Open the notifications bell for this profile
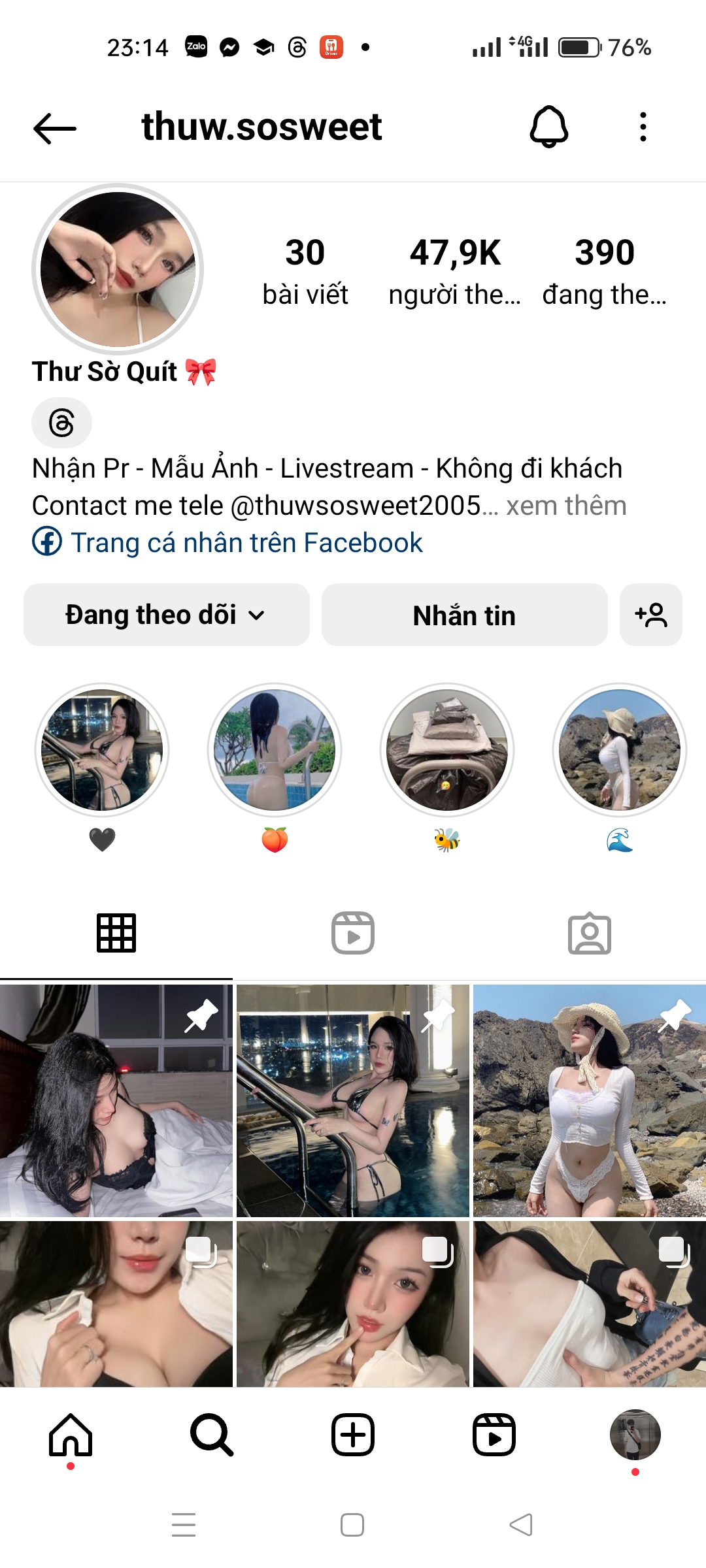 [x=548, y=127]
